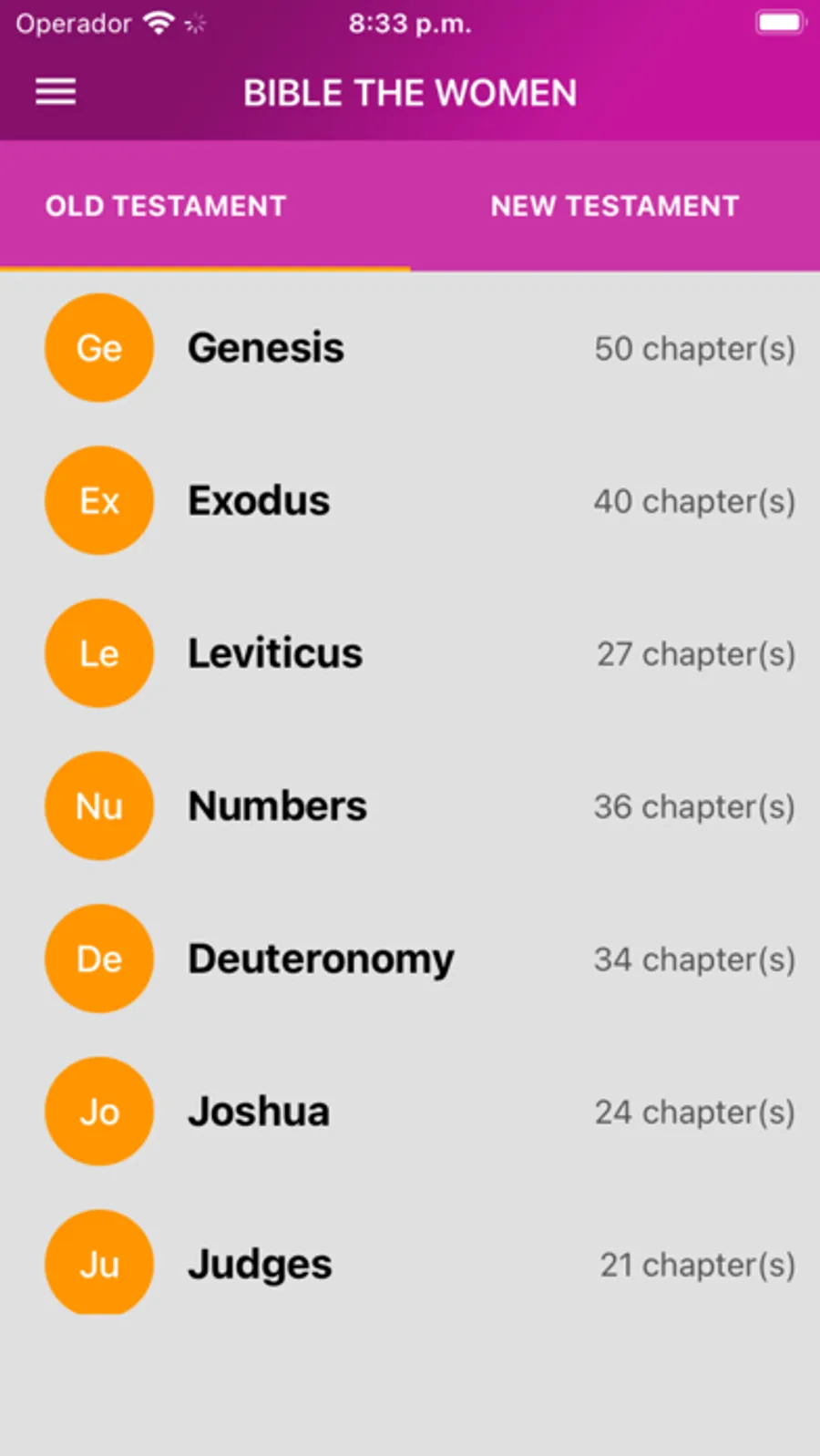Switch to the New Testament tab
The width and height of the screenshot is (820, 1456).
(x=614, y=207)
